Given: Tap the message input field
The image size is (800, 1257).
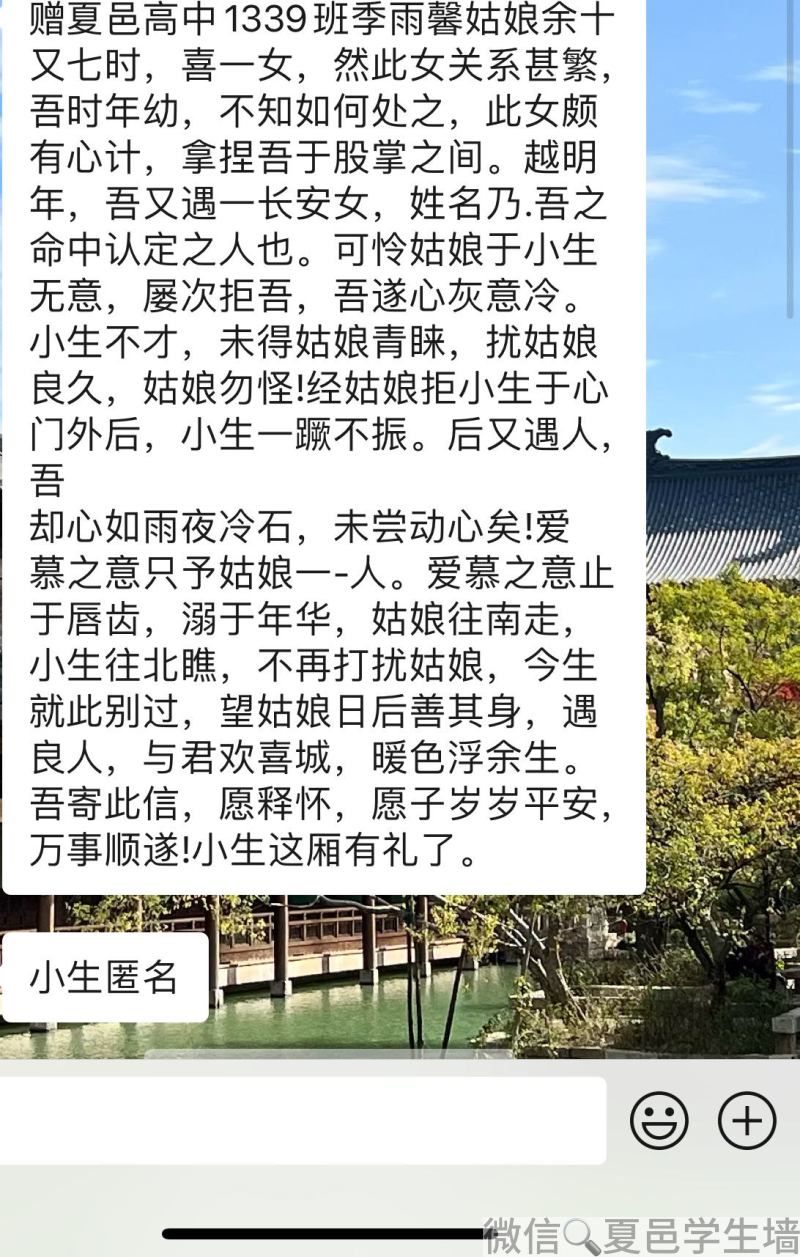Looking at the screenshot, I should [x=300, y=1120].
